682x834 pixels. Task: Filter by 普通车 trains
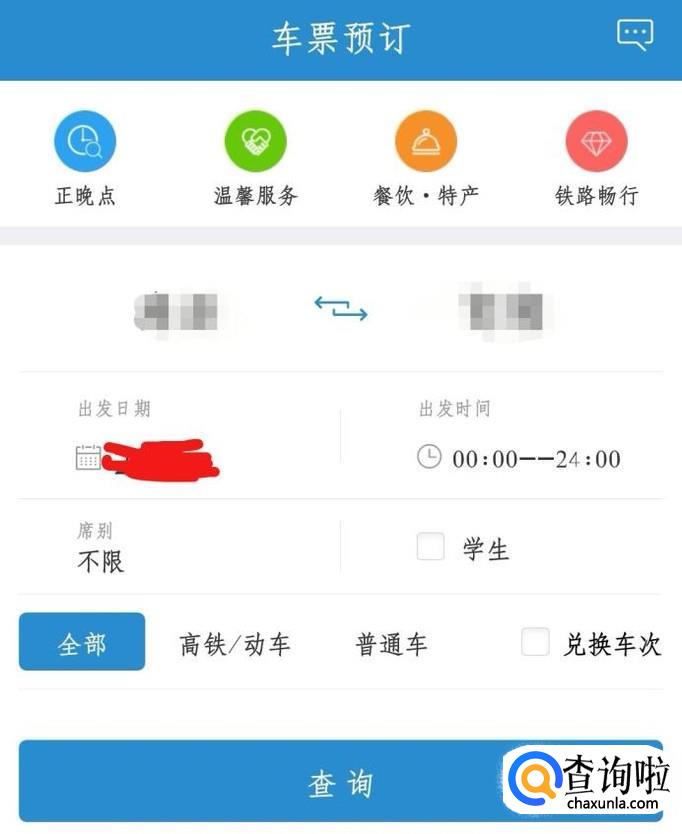[x=391, y=645]
